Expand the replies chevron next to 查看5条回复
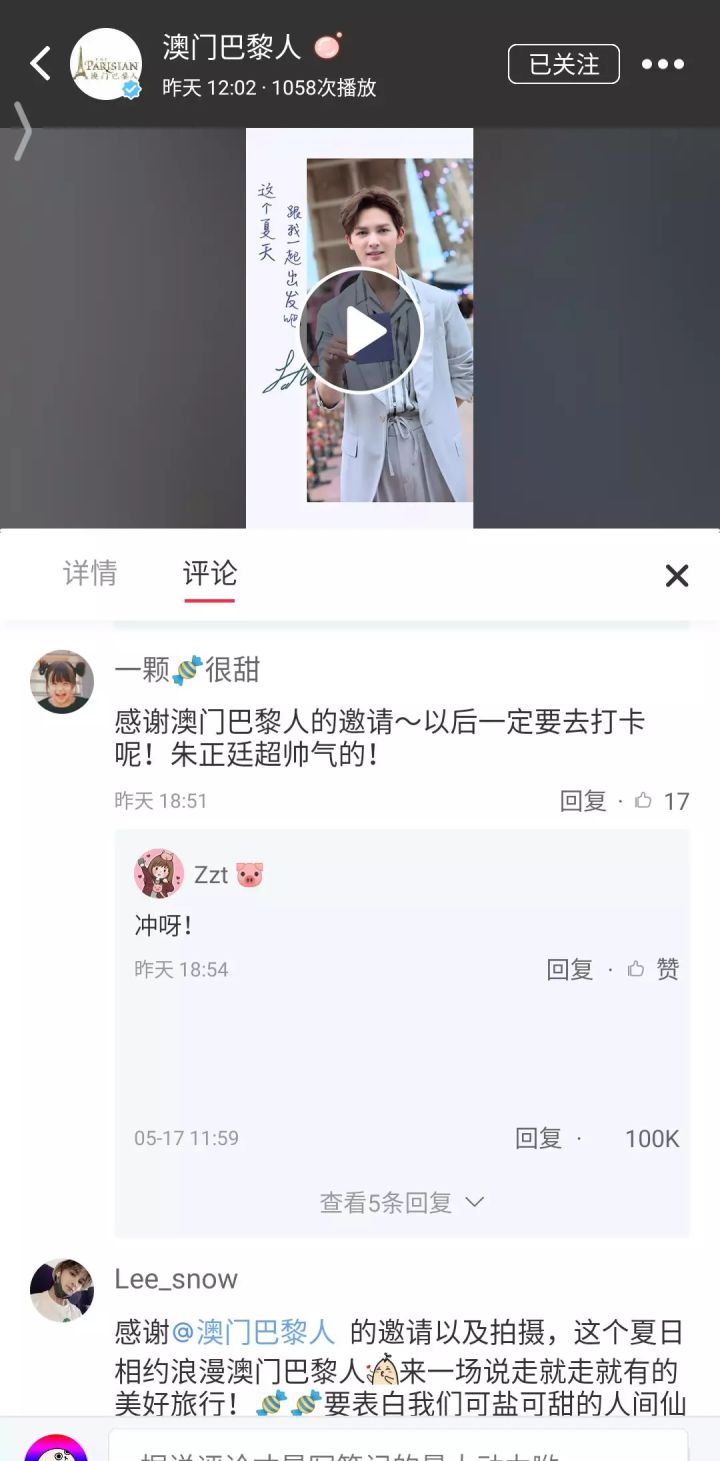720x1461 pixels. coord(474,1203)
